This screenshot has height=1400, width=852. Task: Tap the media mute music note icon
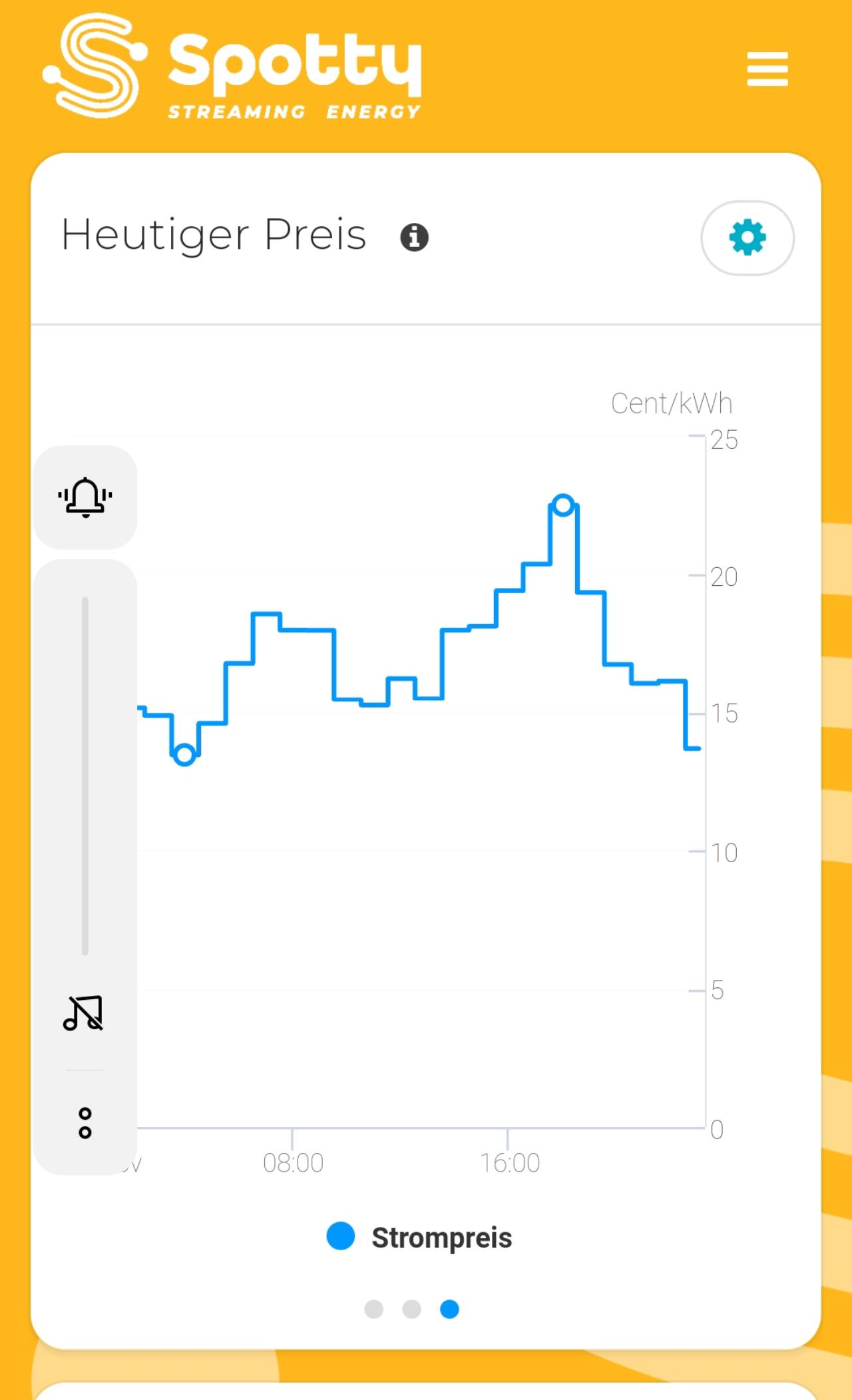coord(83,1013)
